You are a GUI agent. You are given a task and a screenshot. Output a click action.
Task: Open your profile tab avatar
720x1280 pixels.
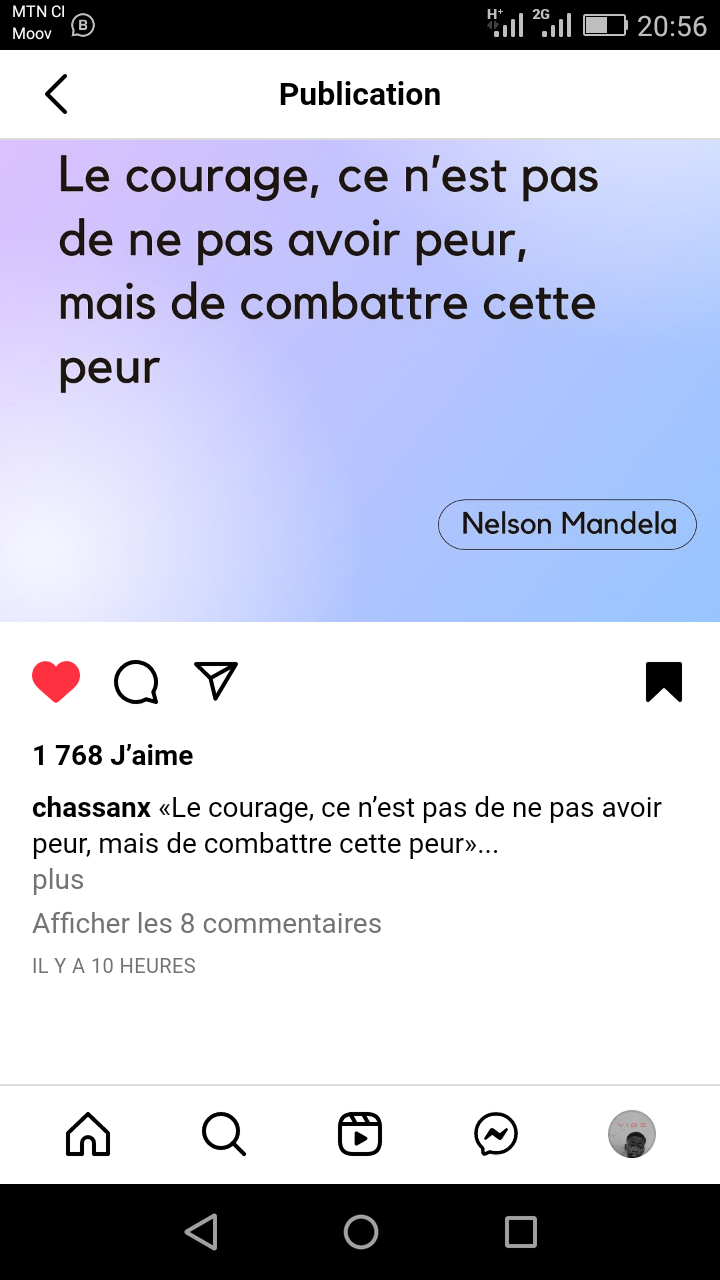coord(632,1134)
